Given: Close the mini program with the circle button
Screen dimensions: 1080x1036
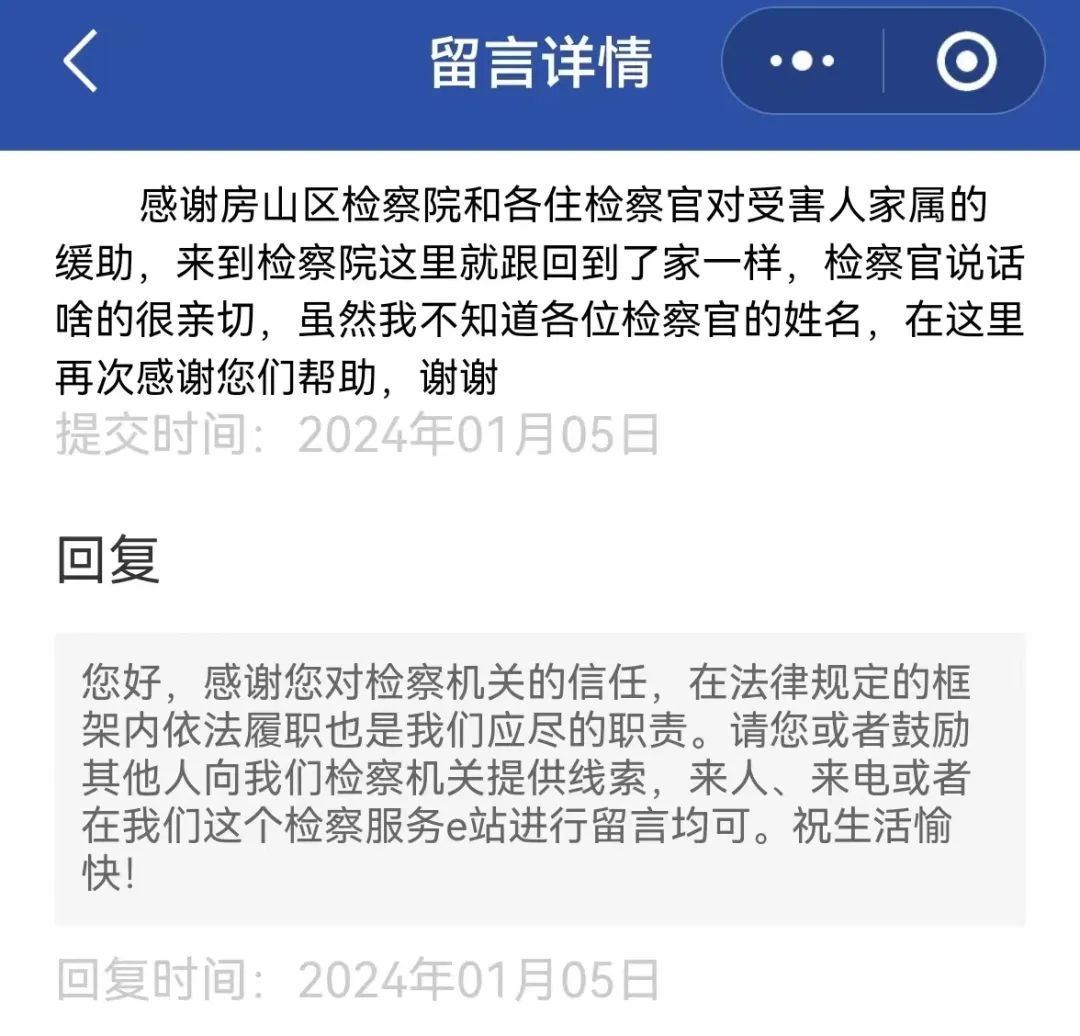Looking at the screenshot, I should [x=966, y=62].
